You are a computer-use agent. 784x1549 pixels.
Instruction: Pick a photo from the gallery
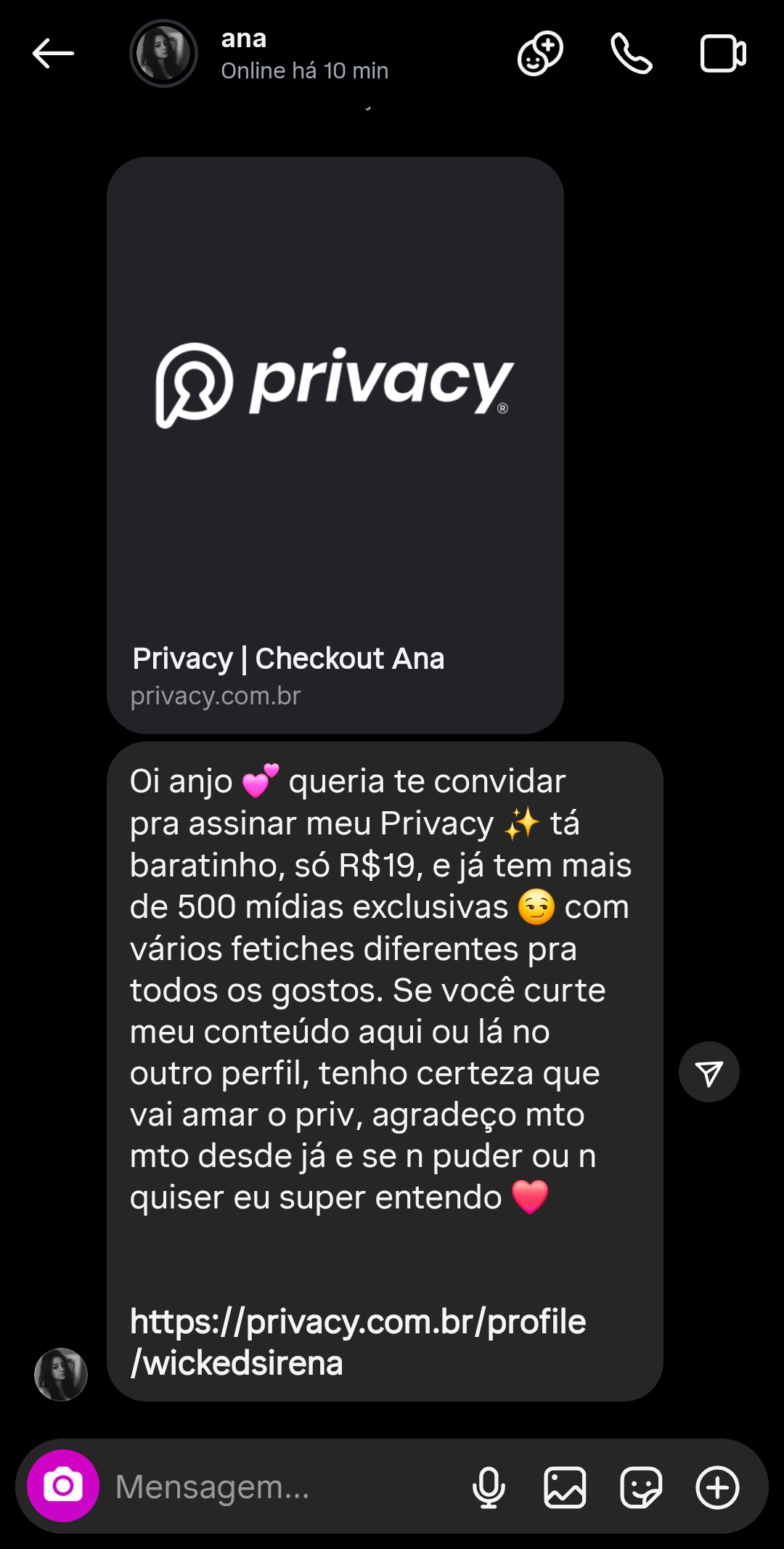565,1487
